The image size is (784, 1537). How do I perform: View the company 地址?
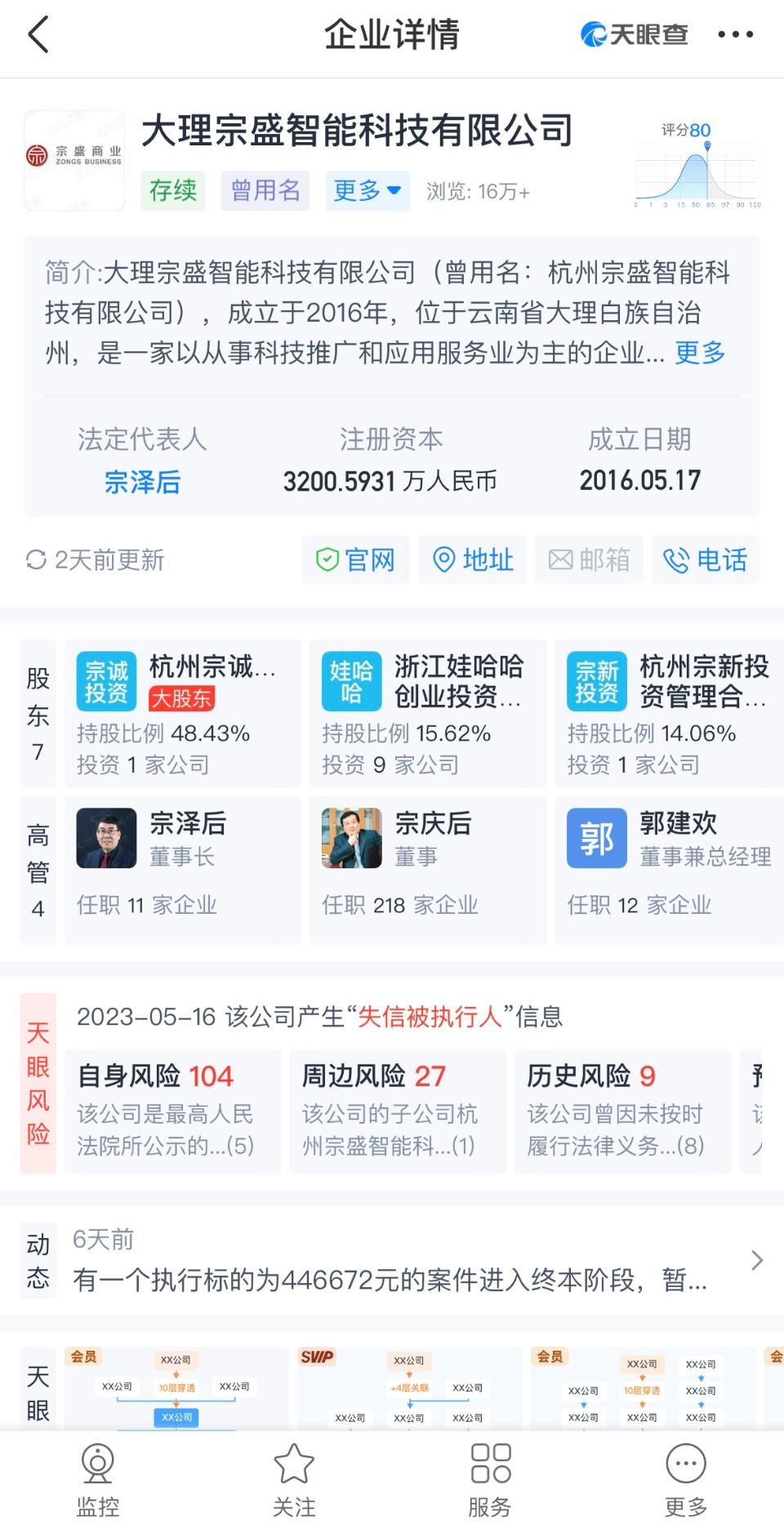473,560
